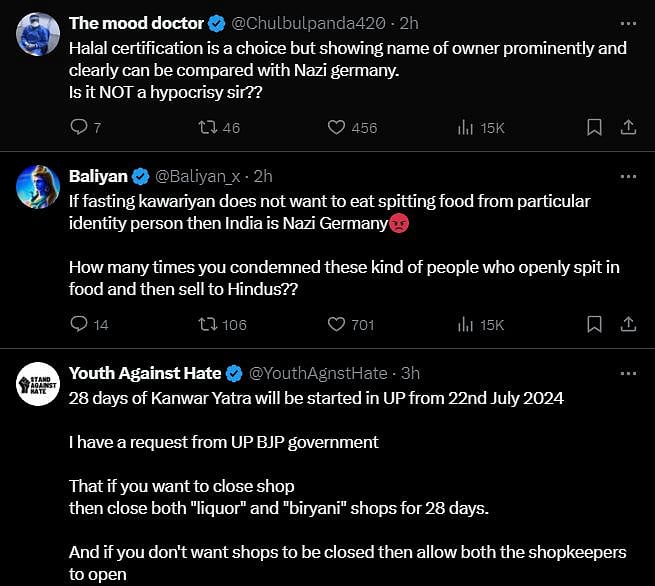Visit the @YouthAgnstHate handle
655x586 pixels.
tap(318, 373)
